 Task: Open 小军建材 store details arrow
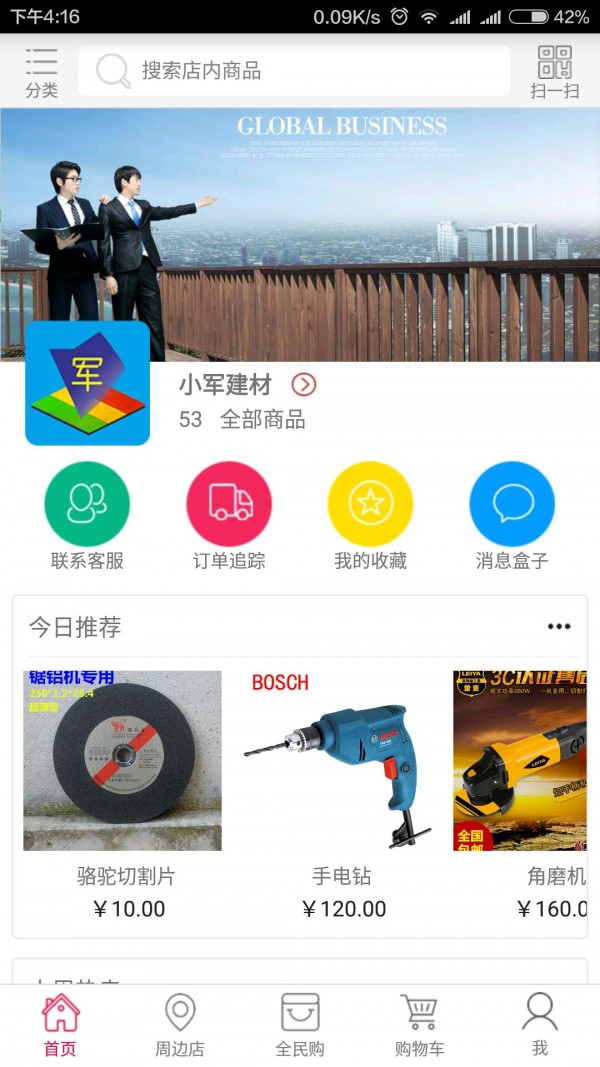pos(304,385)
